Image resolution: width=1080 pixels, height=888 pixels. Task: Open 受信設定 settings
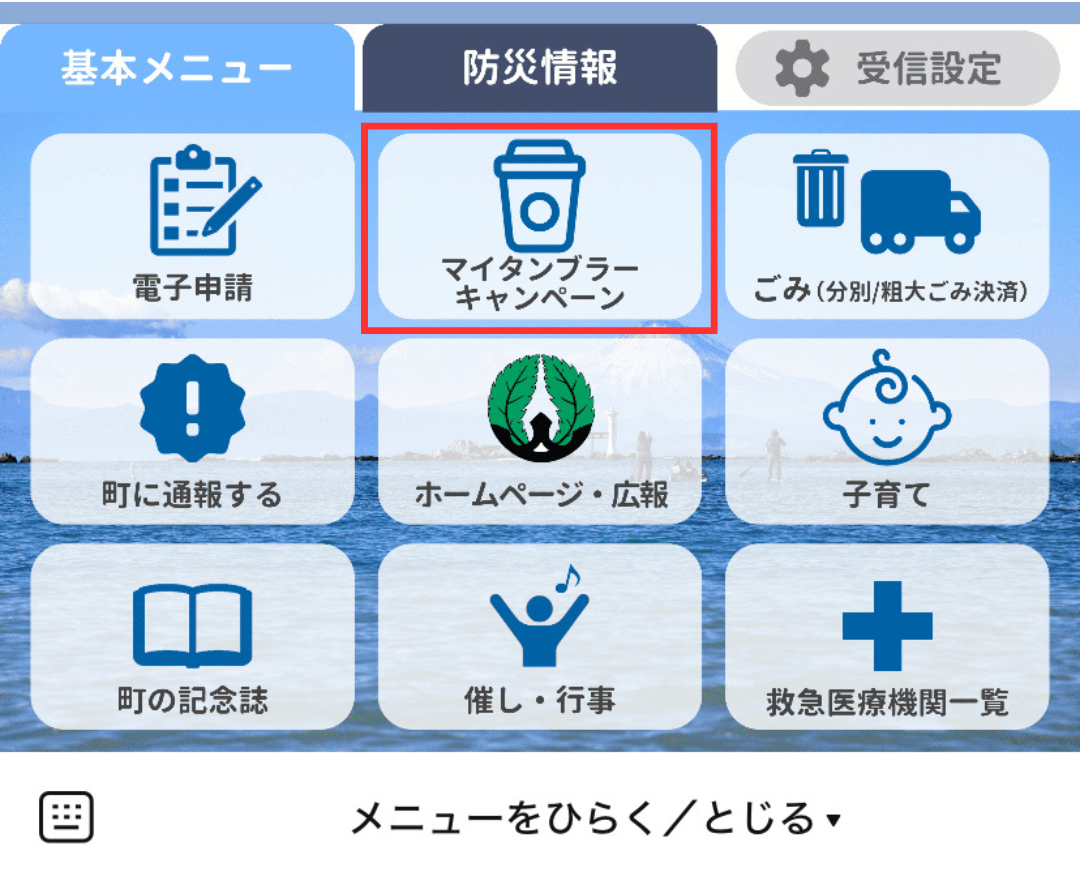[x=897, y=69]
